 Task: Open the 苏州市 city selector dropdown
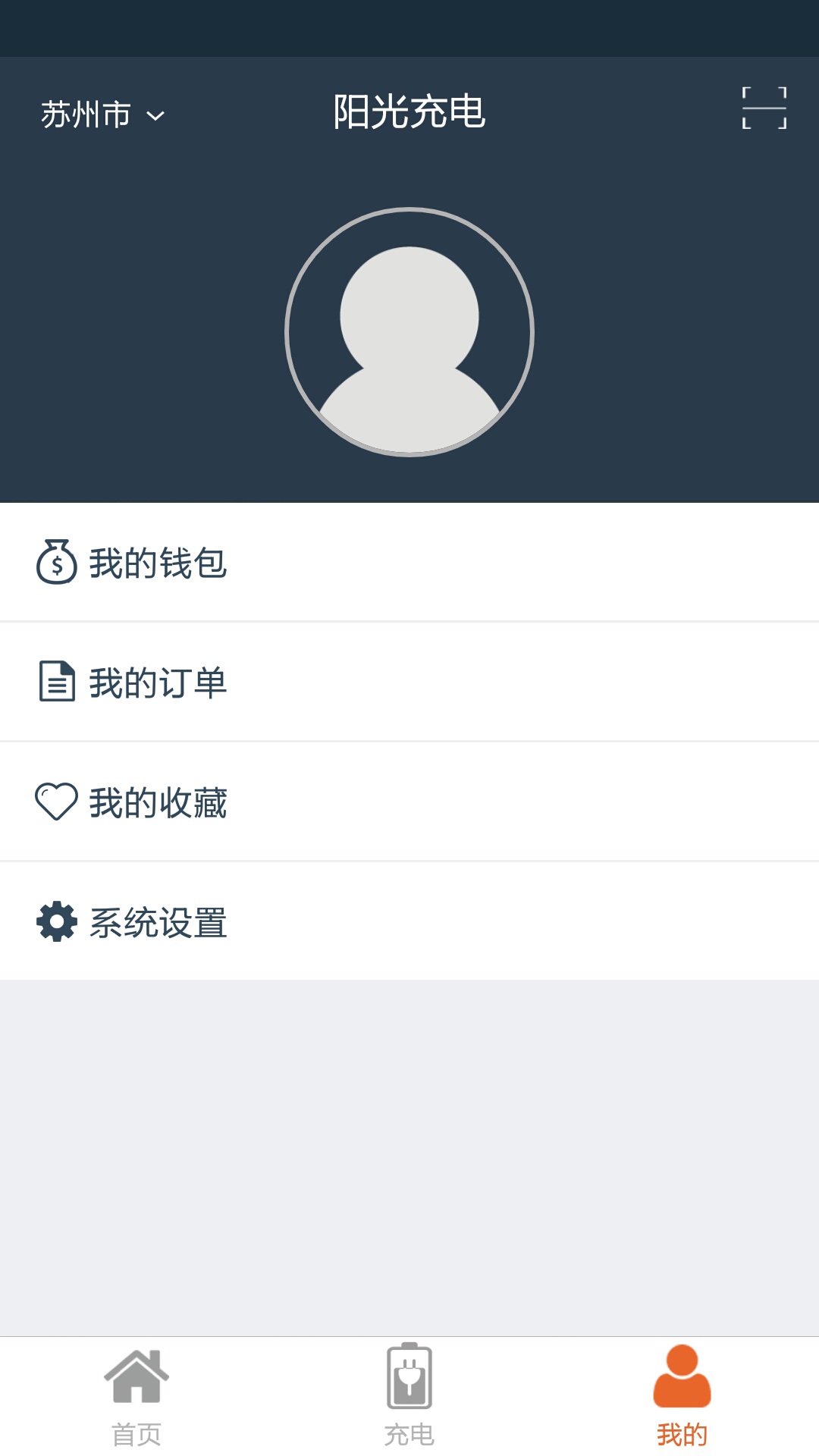coord(102,115)
